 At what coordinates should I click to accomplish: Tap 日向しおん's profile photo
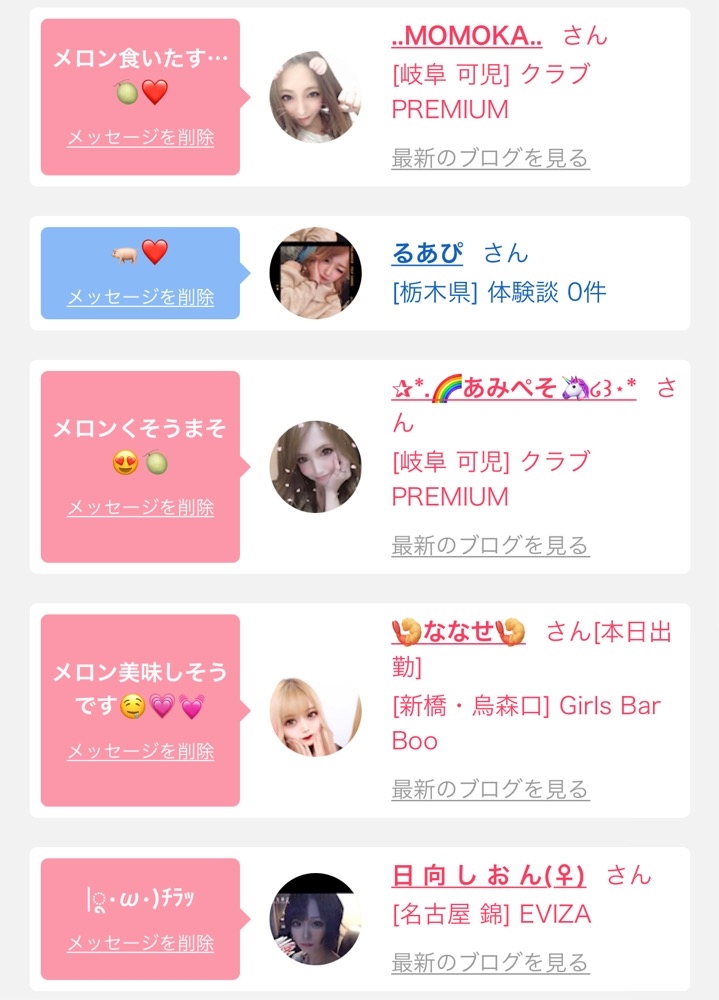tap(315, 919)
